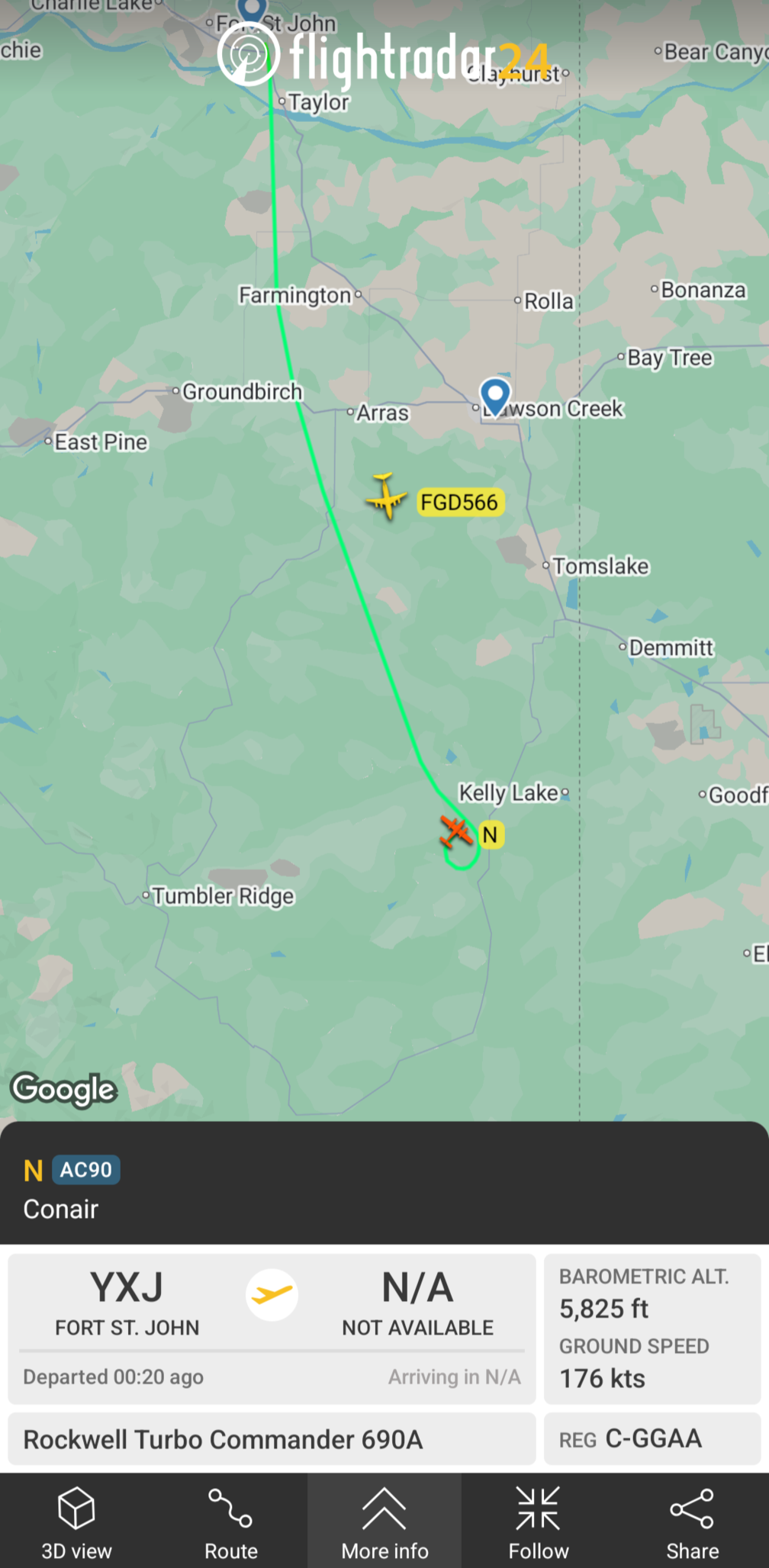Show the flight Route
The image size is (769, 1568).
230,1521
